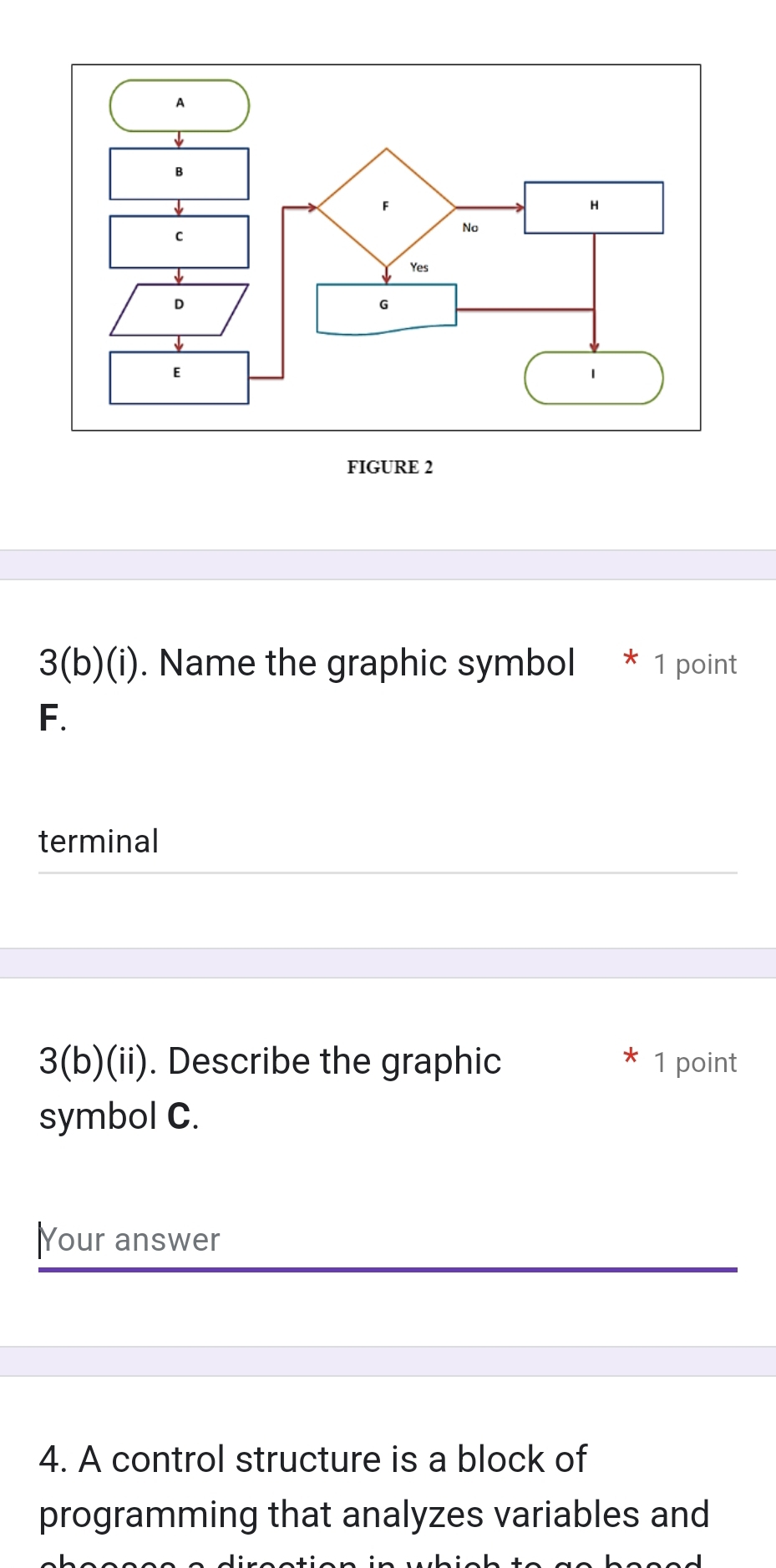776x1568 pixels.
Task: Click the No branch label beside diamond F
Action: point(469,227)
